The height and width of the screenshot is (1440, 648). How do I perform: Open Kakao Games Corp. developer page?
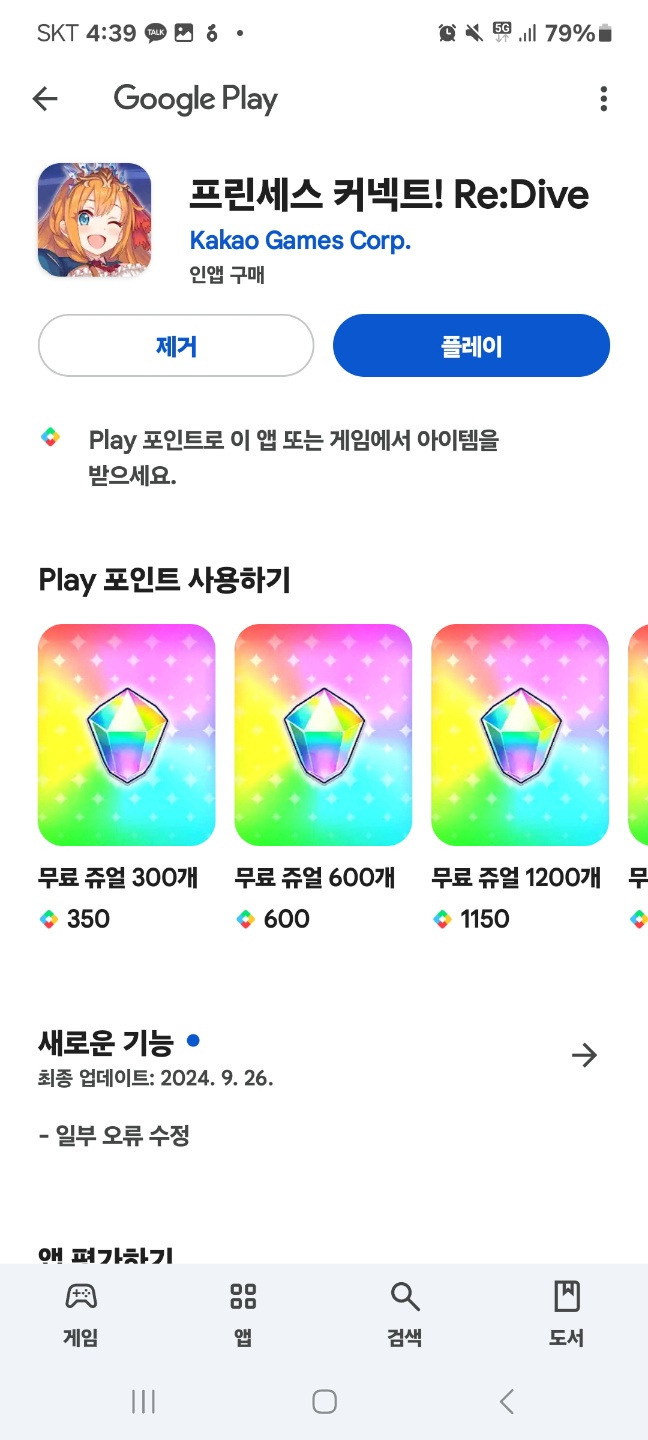300,241
